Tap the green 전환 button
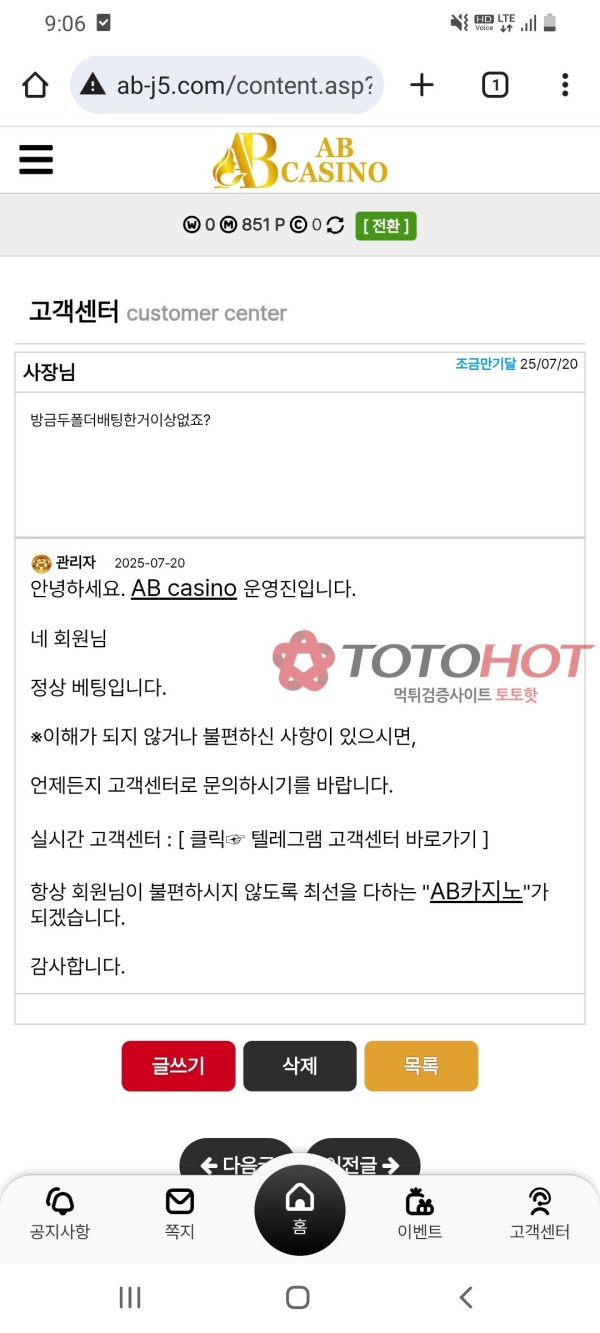Viewport: 600px width, 1333px height. point(386,225)
